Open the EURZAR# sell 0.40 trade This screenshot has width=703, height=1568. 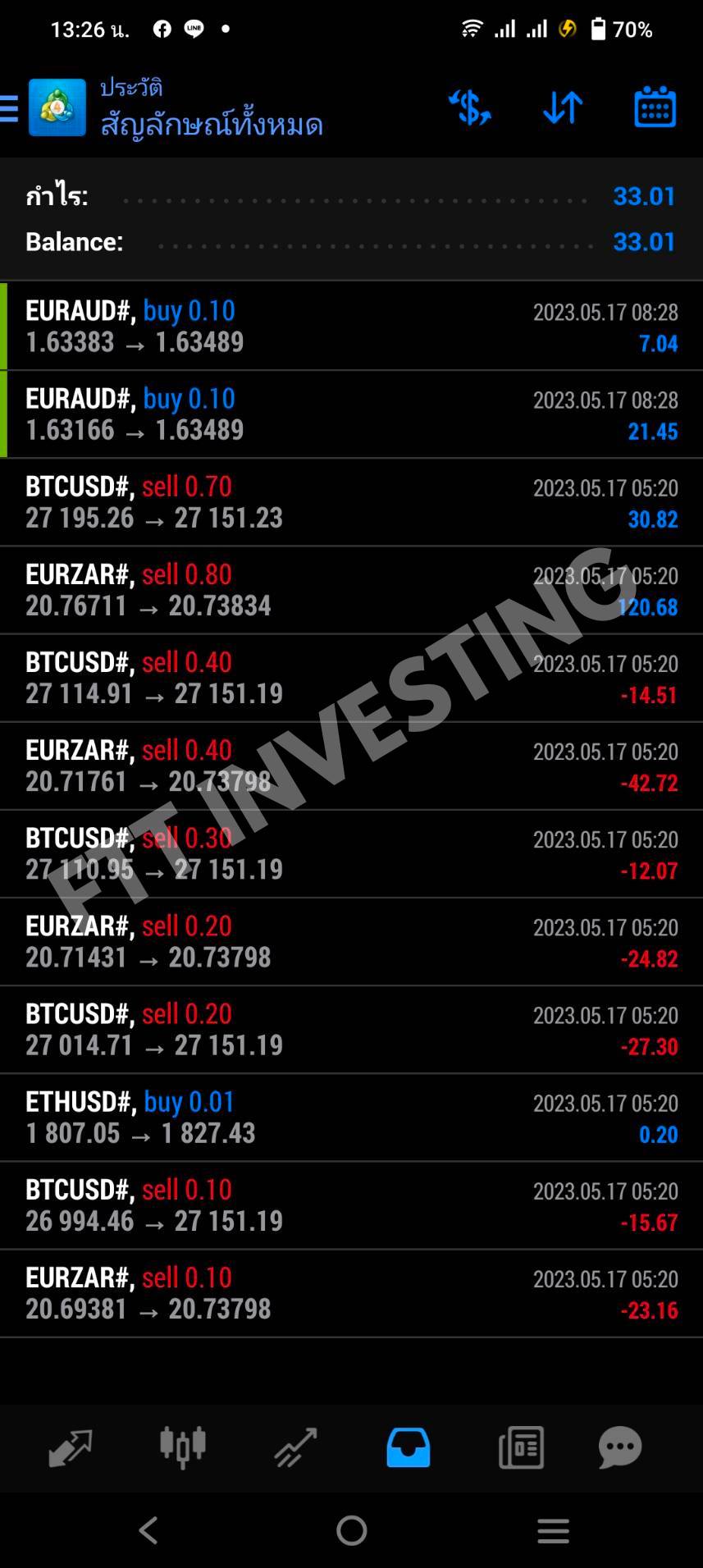(x=351, y=766)
